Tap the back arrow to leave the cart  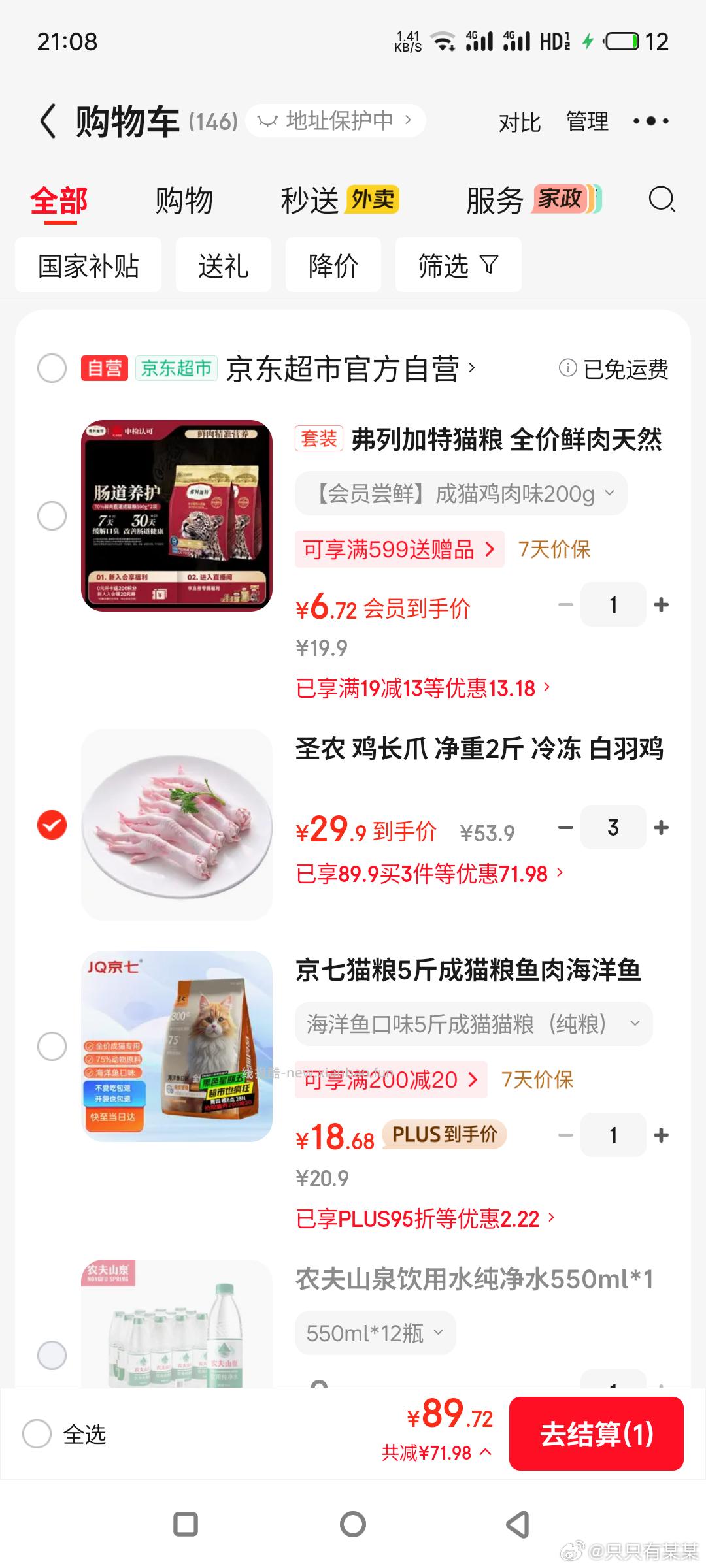point(48,122)
